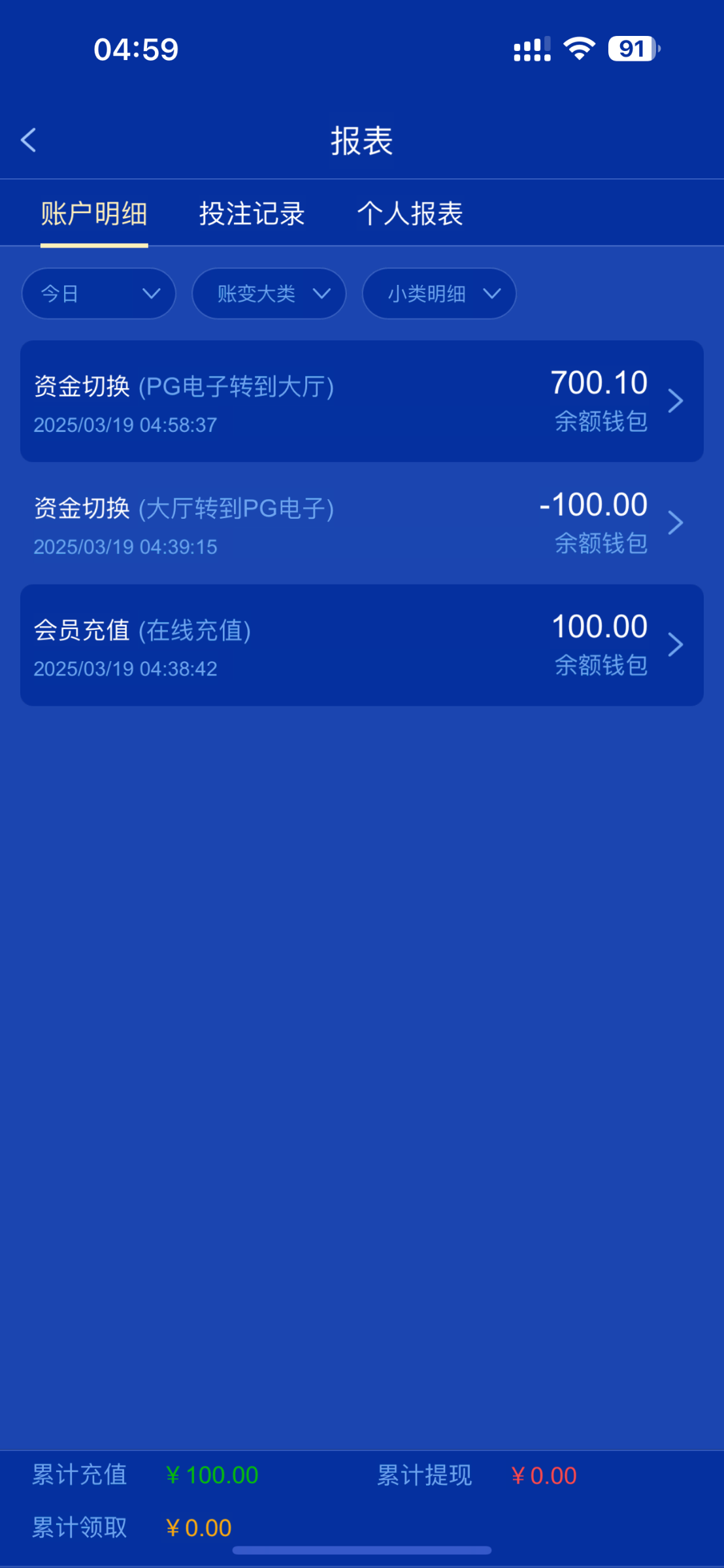Expand the 今日 date dropdown
Image resolution: width=724 pixels, height=1568 pixels.
[x=99, y=294]
